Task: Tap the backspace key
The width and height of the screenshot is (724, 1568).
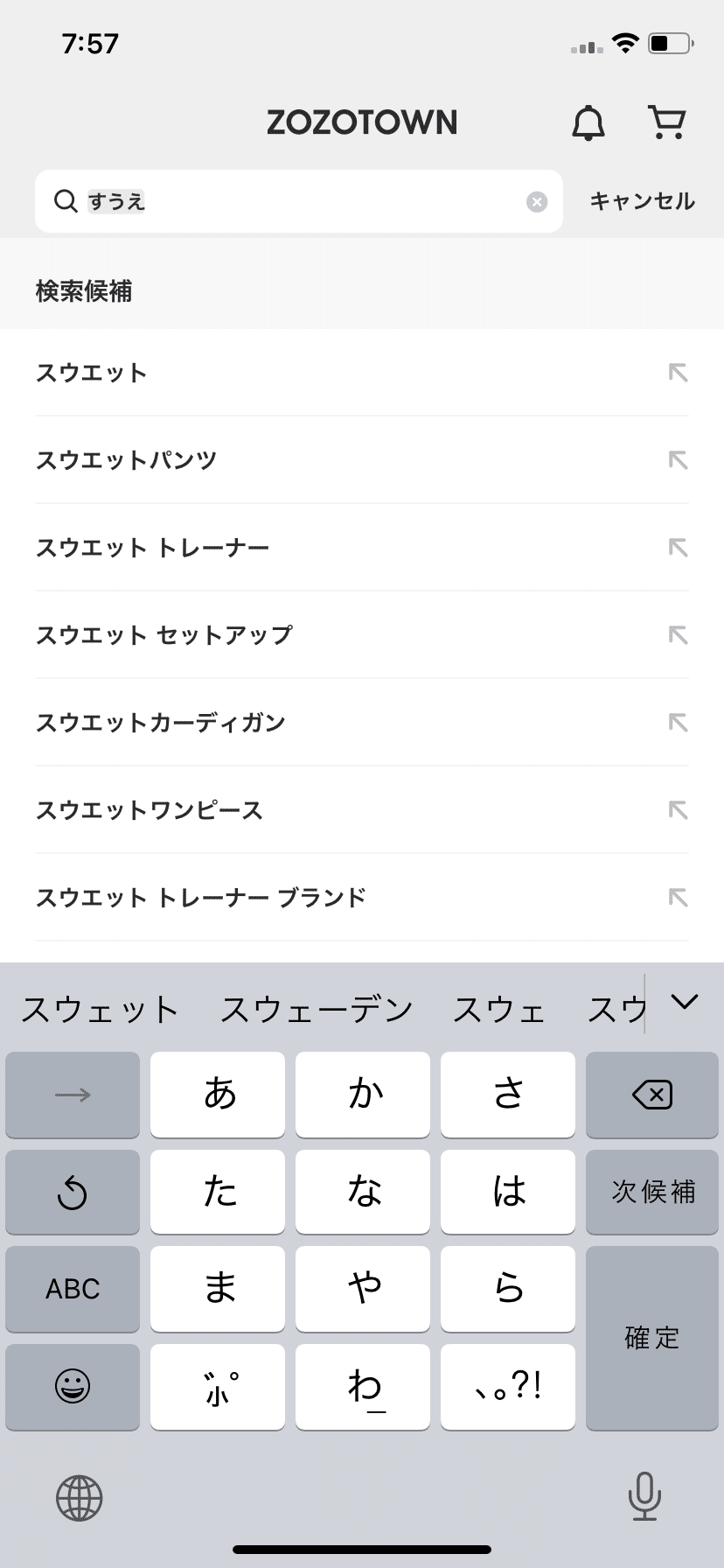Action: (651, 1095)
